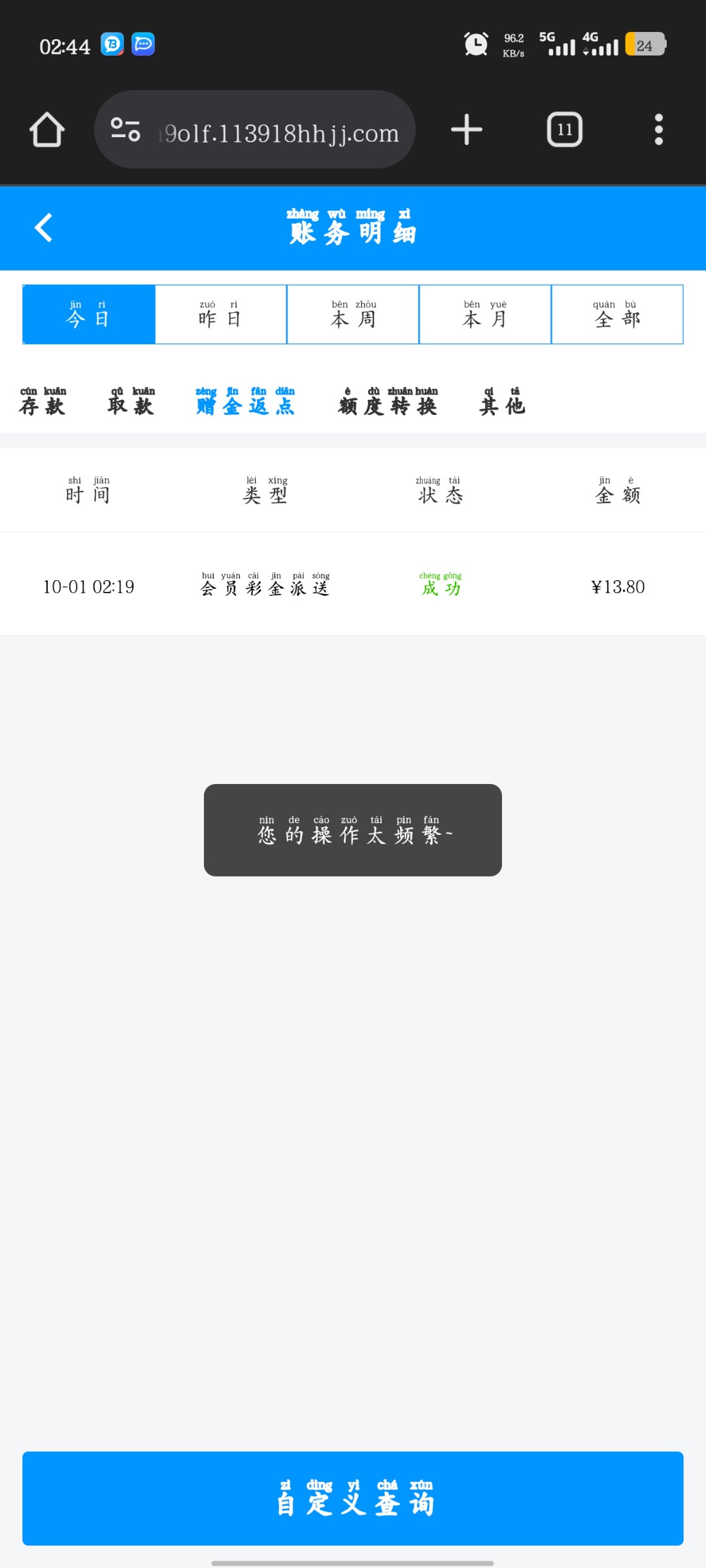Switch to 本月 date filter
The height and width of the screenshot is (1568, 706).
coord(485,314)
